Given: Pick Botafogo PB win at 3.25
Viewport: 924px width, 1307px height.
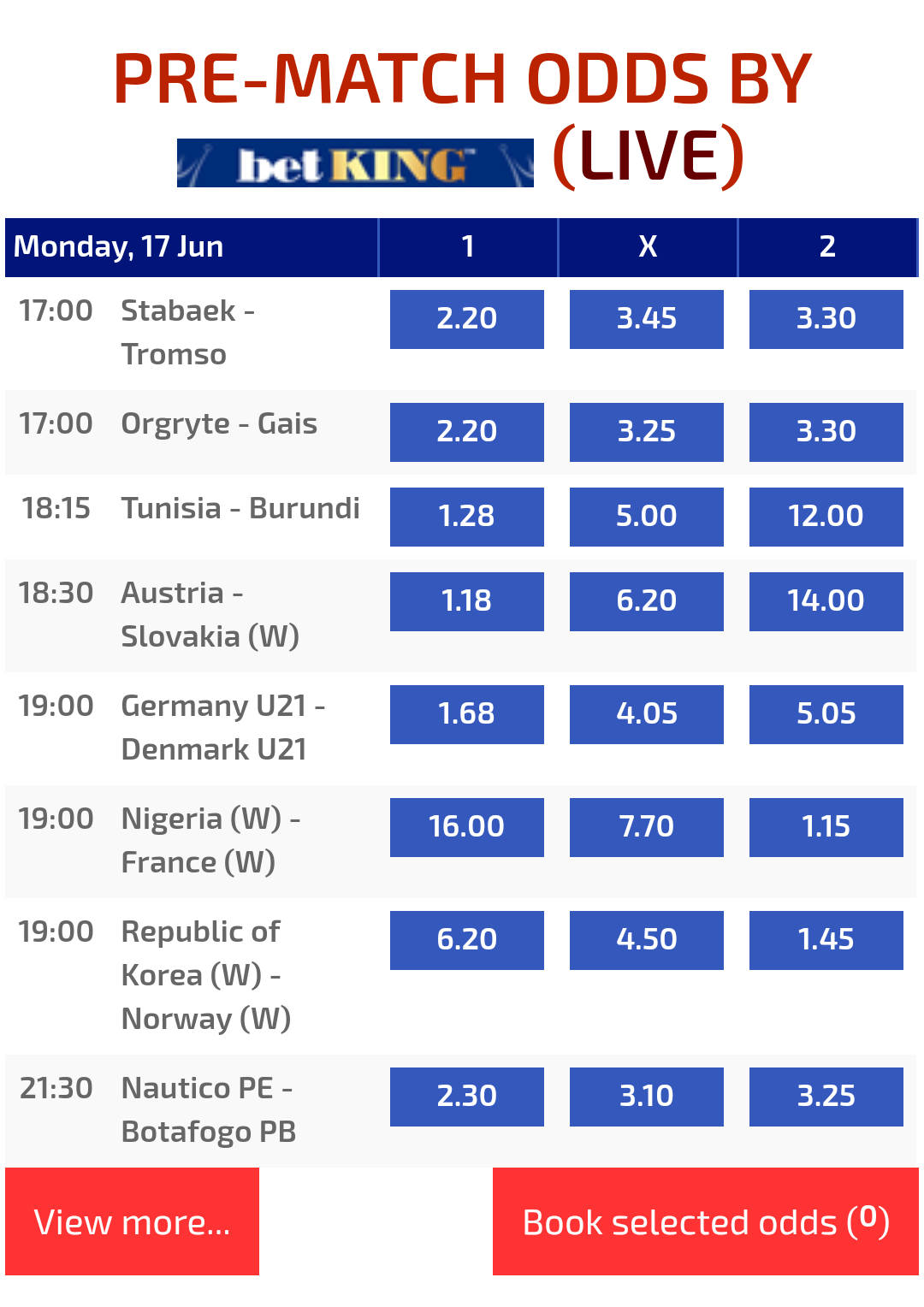Looking at the screenshot, I should click(826, 1097).
